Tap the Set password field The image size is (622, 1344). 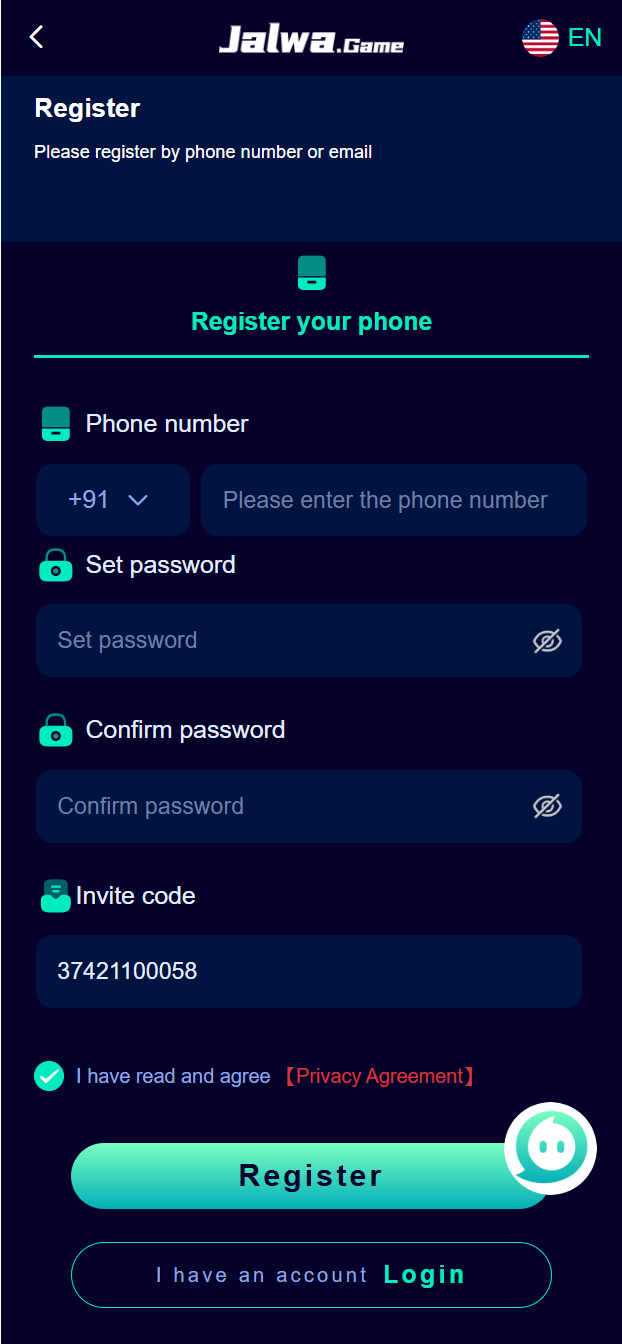coord(280,640)
